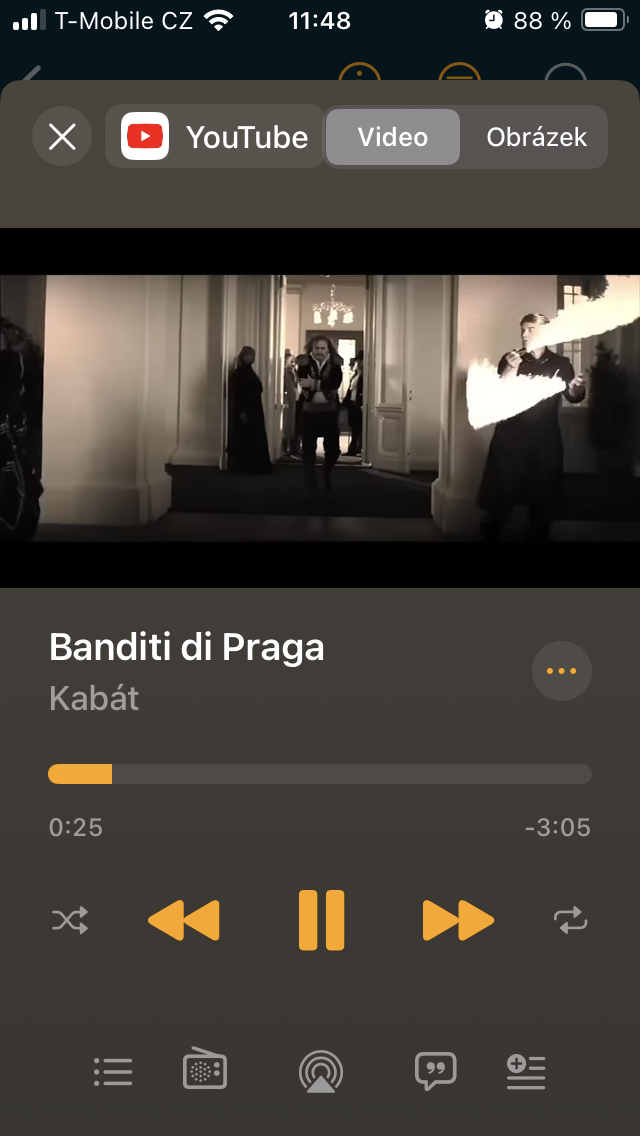Image resolution: width=640 pixels, height=1136 pixels.
Task: Open more options for Banditi di Praga
Action: click(562, 671)
